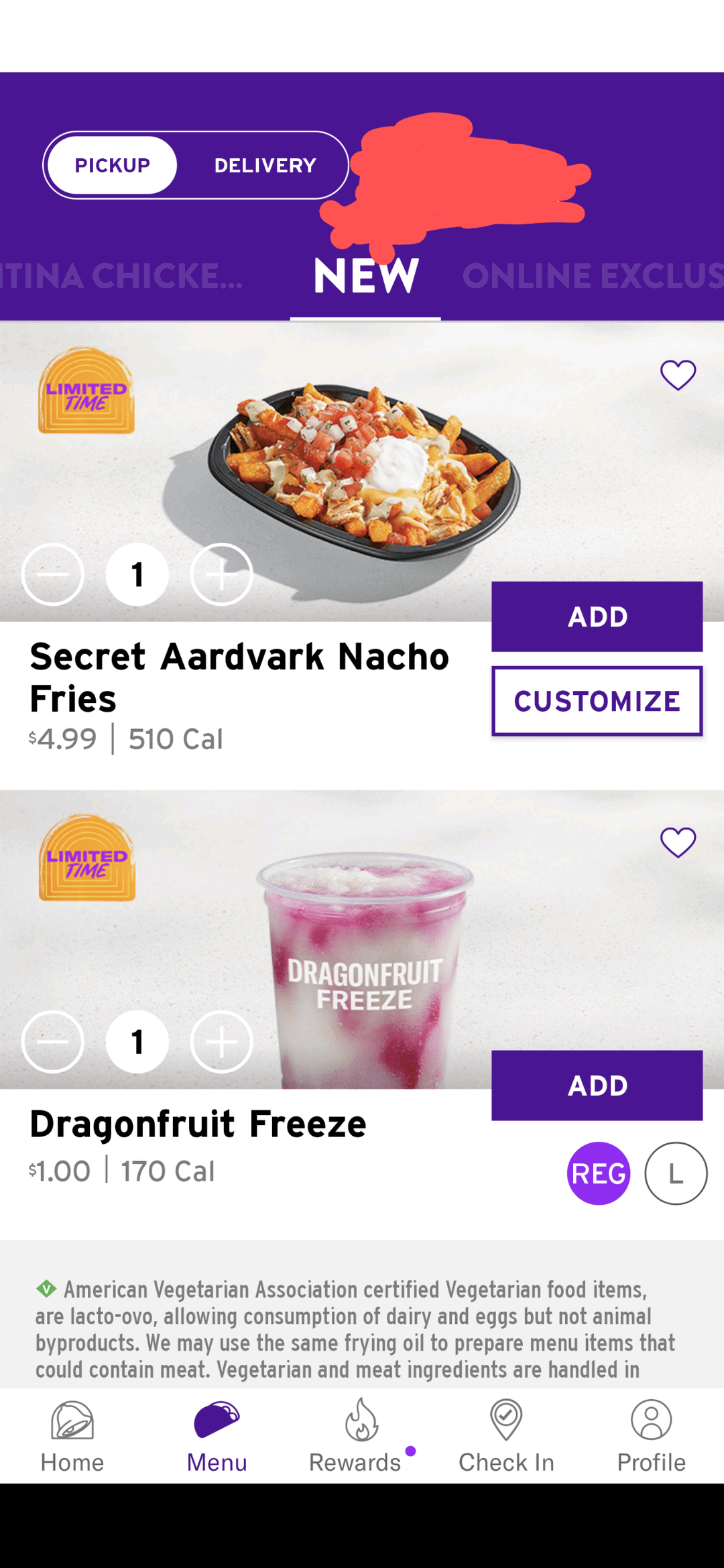Image resolution: width=724 pixels, height=1568 pixels.
Task: Increase Secret Aardvark Nacho Fries quantity
Action: [x=221, y=574]
